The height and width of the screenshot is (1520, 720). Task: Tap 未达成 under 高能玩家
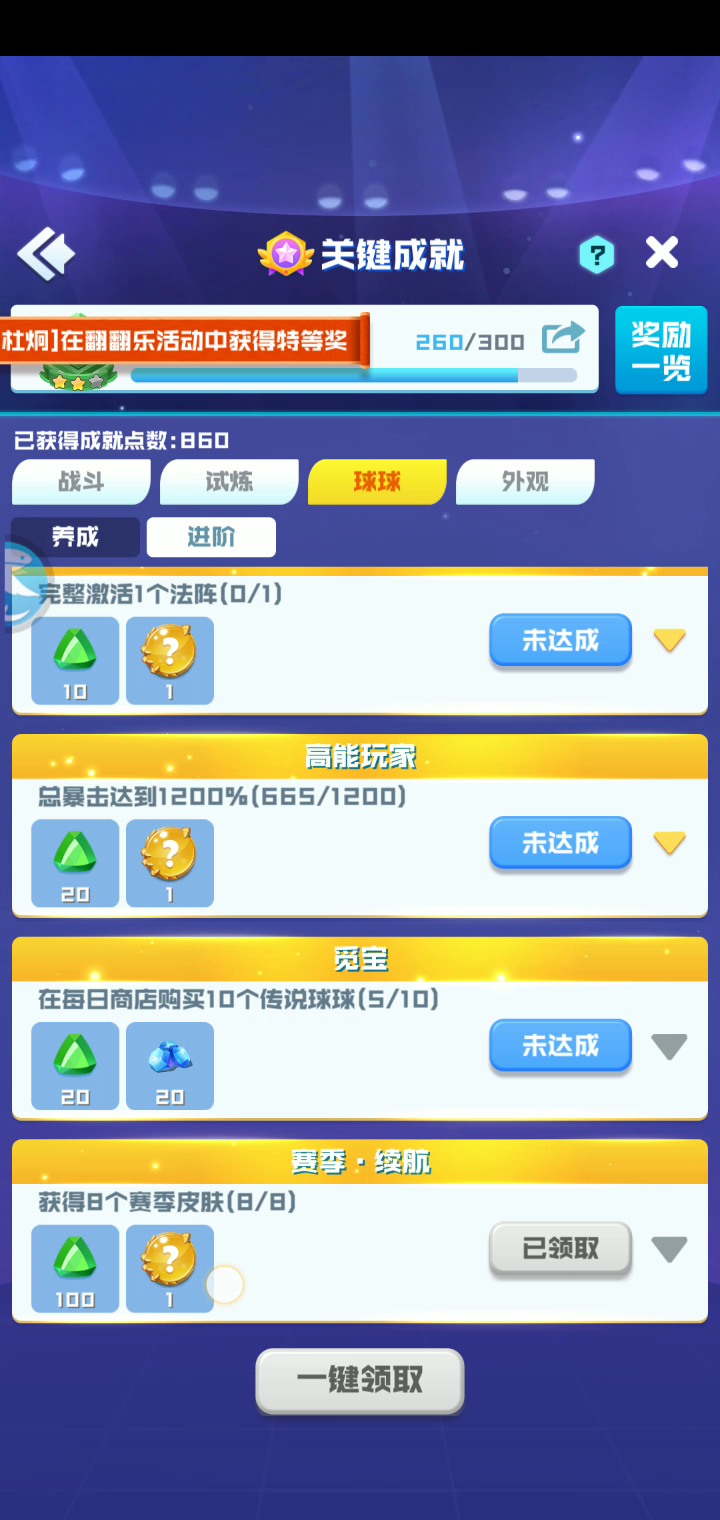point(560,844)
